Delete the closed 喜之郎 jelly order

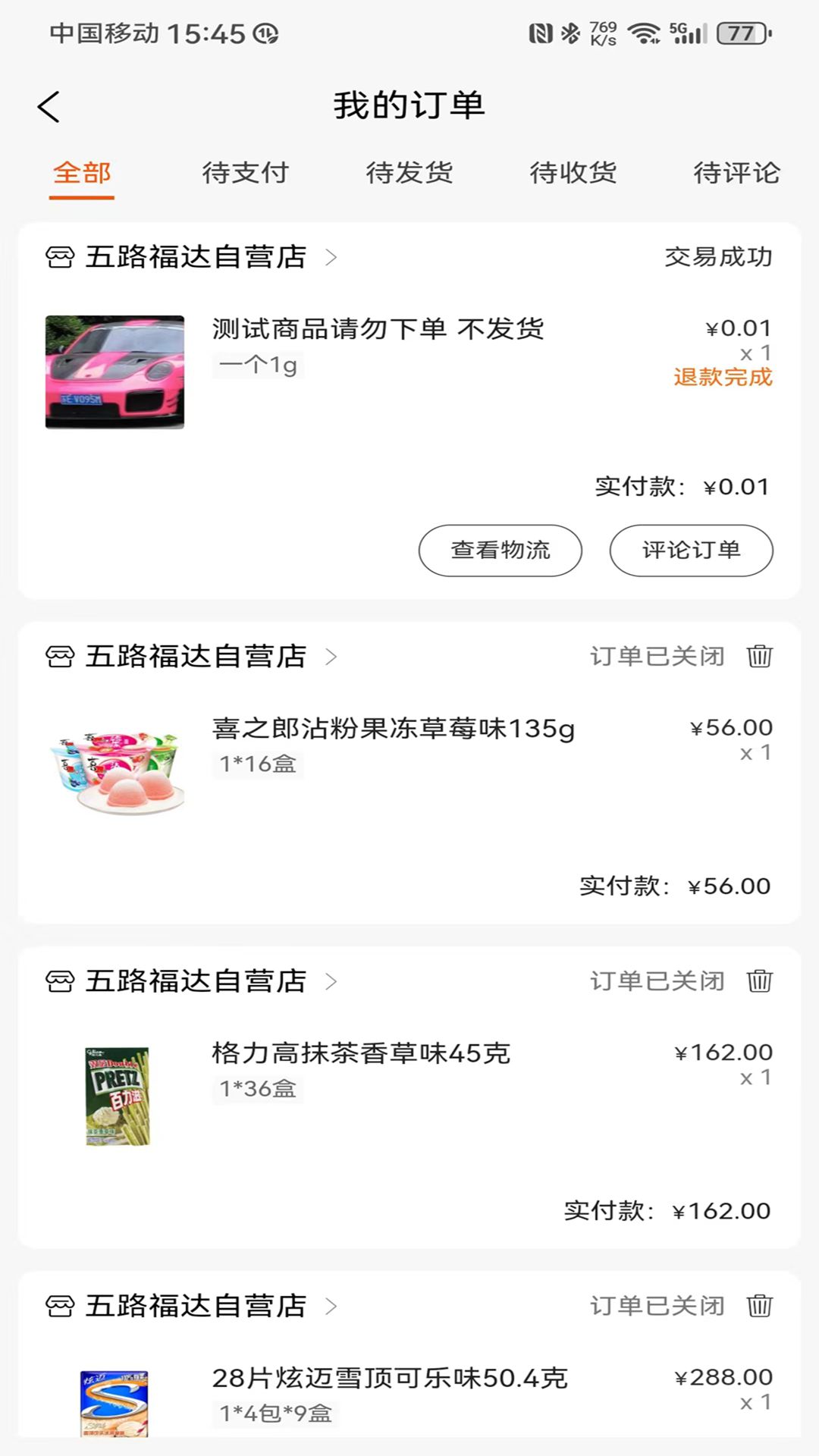pos(759,656)
